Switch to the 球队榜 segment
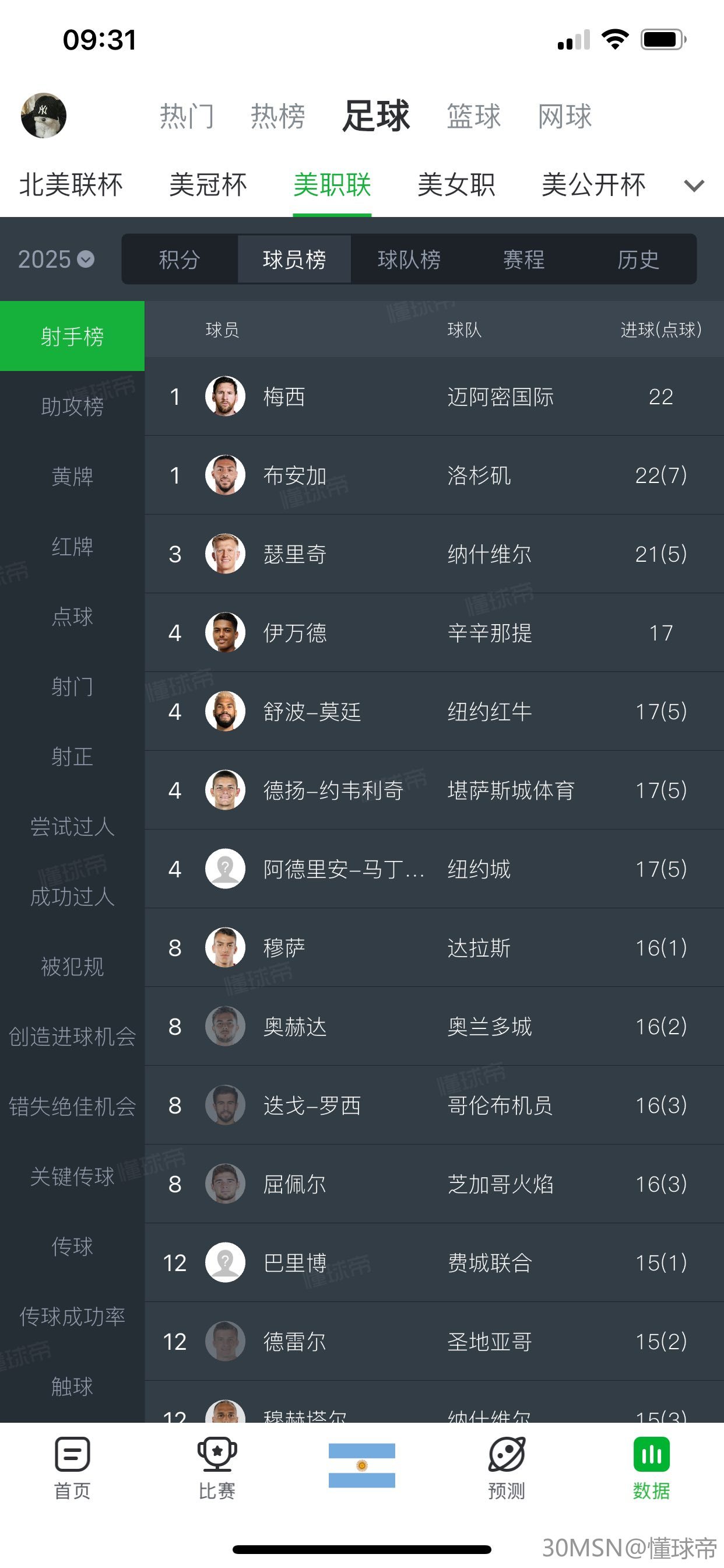The height and width of the screenshot is (1568, 724). 409,260
